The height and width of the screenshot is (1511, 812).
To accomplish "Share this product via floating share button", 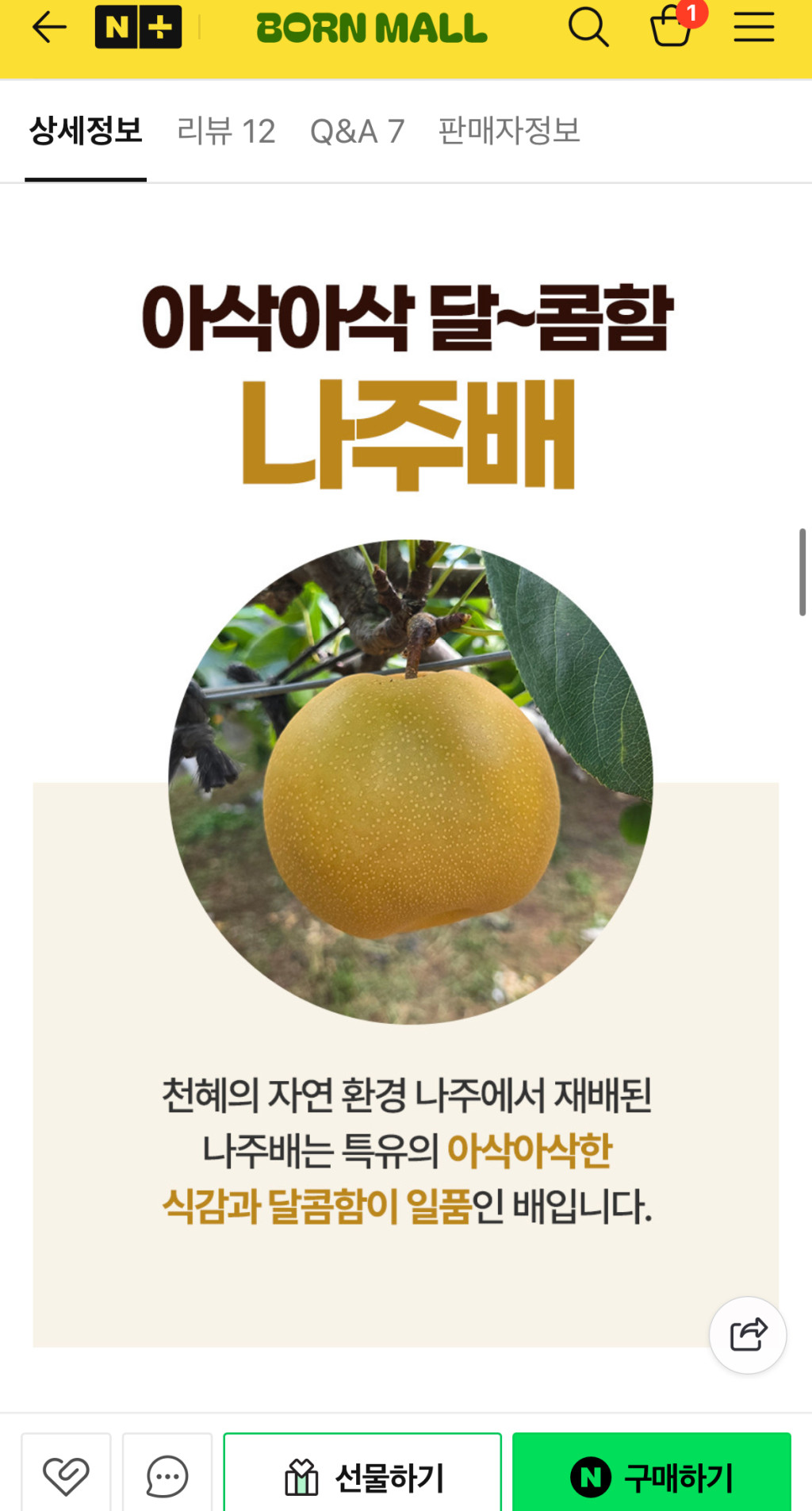I will click(748, 1335).
